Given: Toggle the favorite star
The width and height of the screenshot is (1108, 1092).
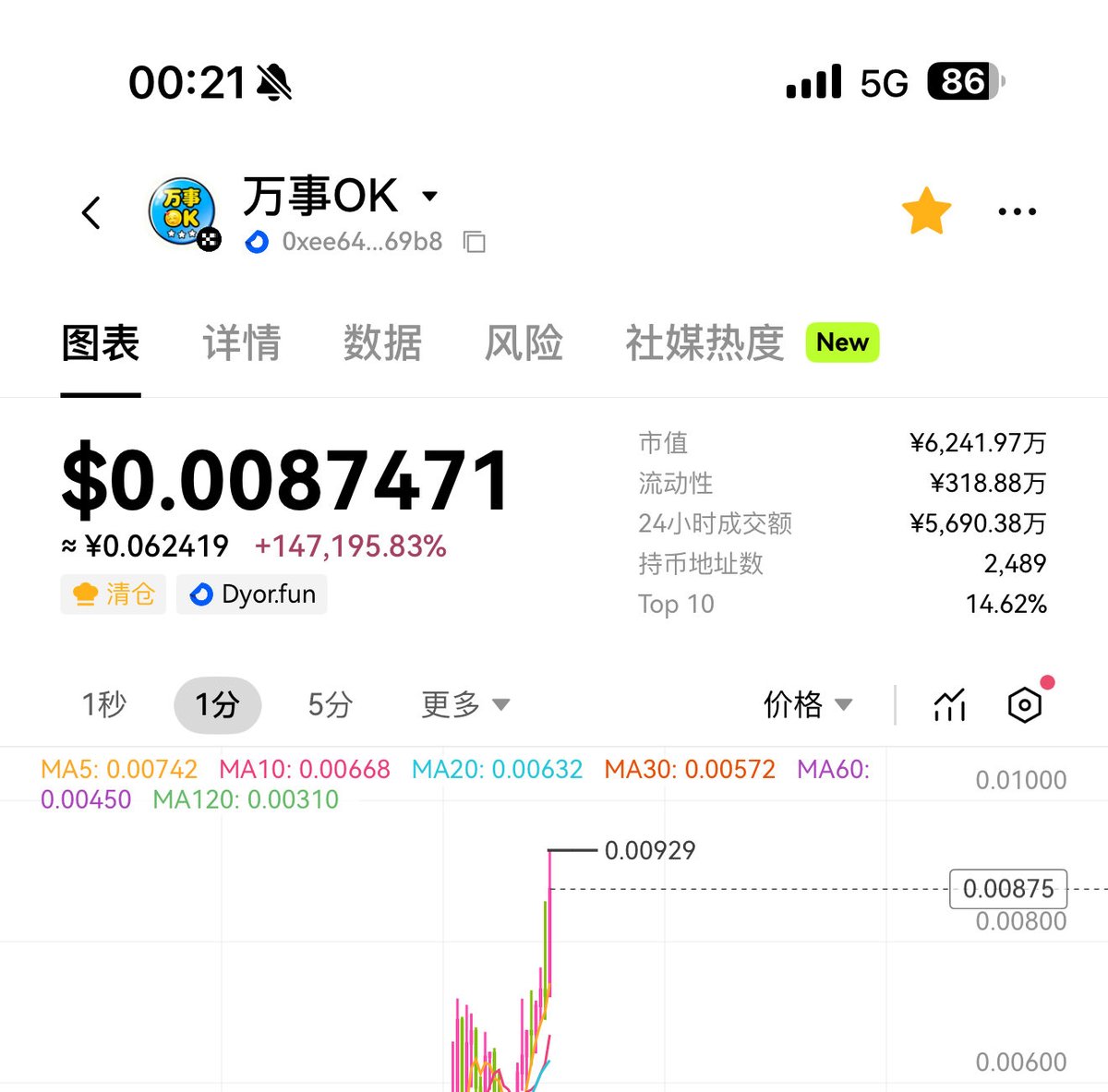Looking at the screenshot, I should (926, 211).
